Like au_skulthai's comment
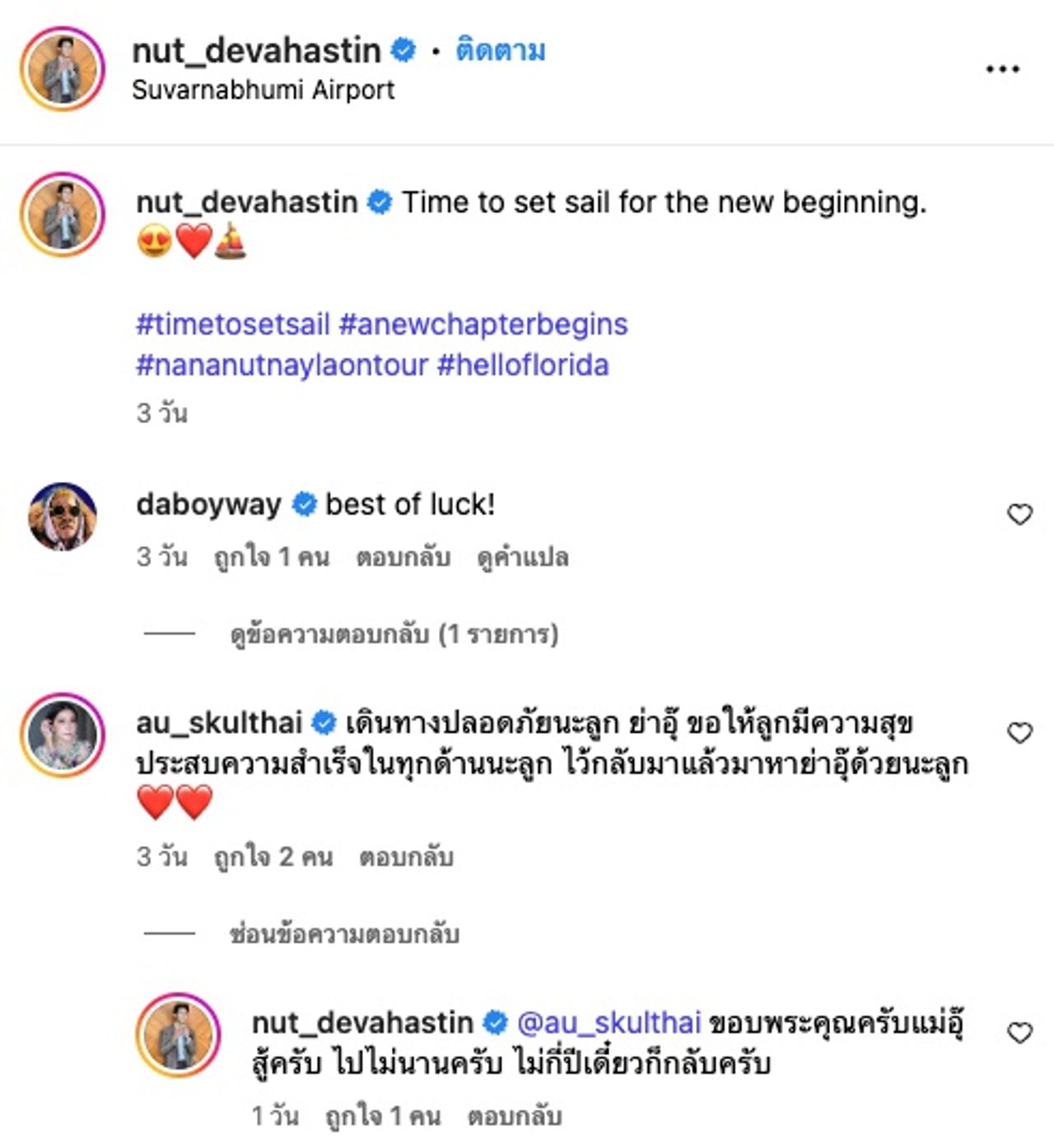Viewport: 1054px width, 1148px height. click(x=1019, y=733)
